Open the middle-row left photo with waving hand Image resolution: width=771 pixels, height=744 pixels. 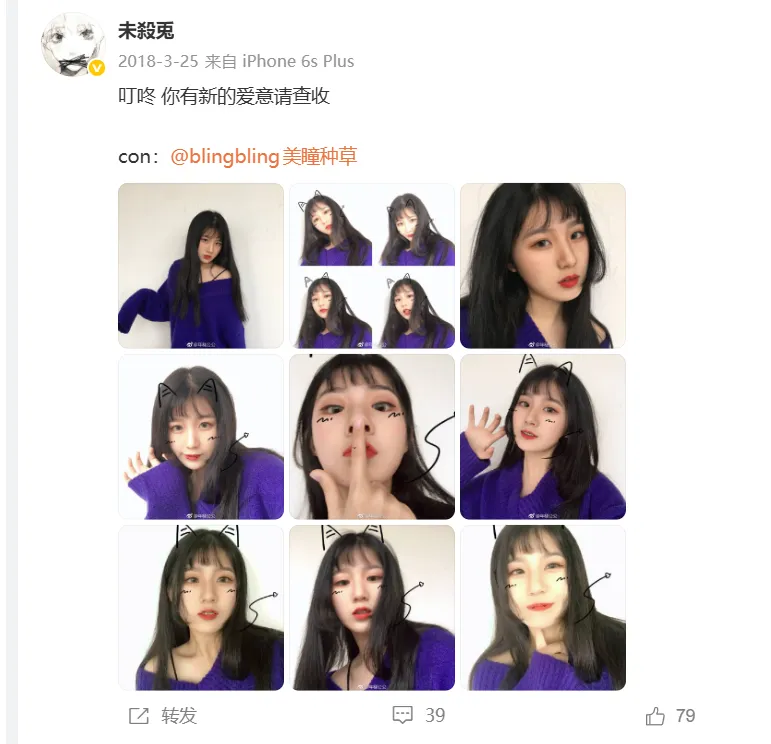pos(201,437)
